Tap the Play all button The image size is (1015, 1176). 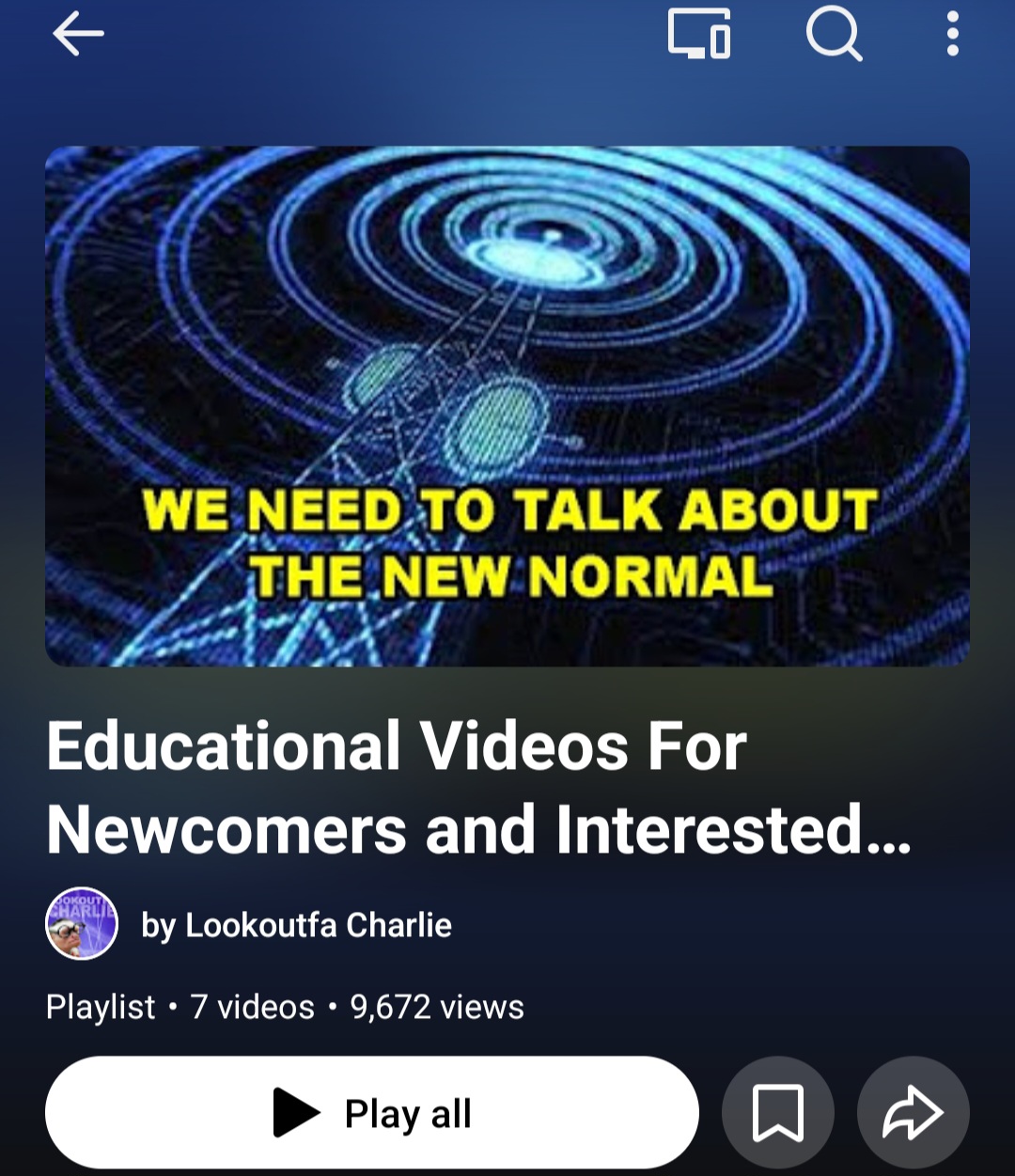pyautogui.click(x=372, y=1113)
